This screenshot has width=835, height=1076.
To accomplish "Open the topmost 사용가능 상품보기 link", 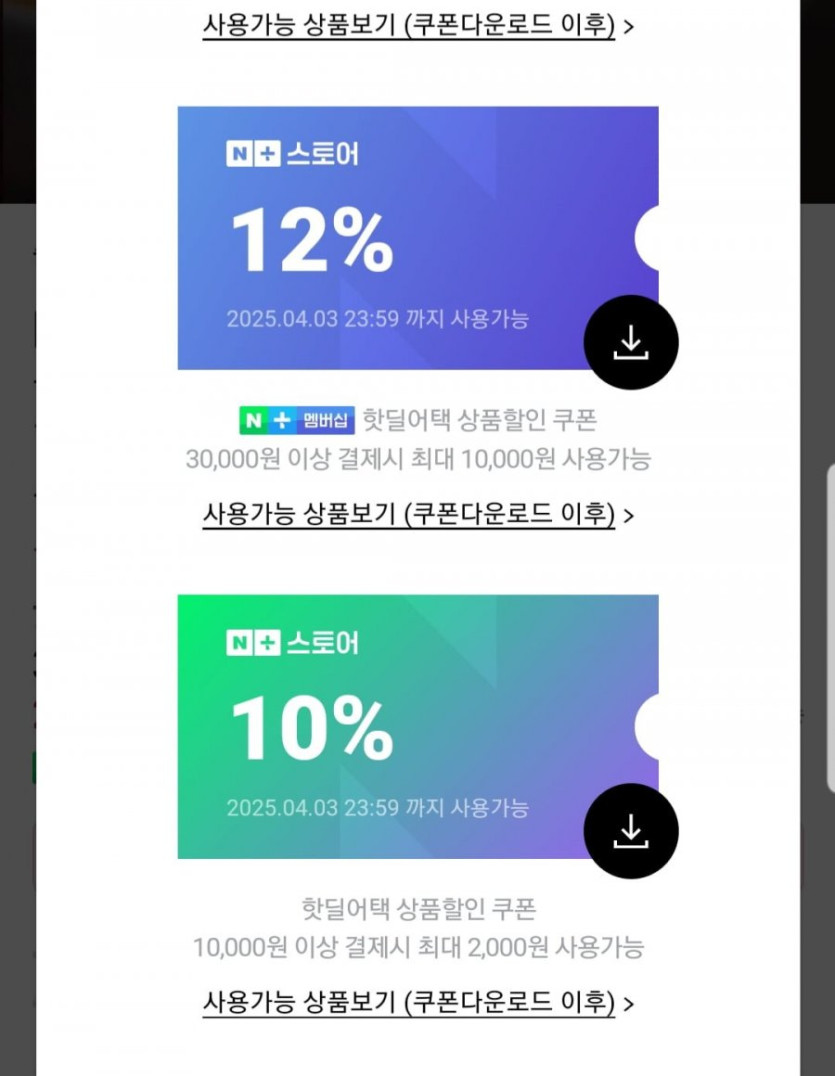I will pos(417,25).
